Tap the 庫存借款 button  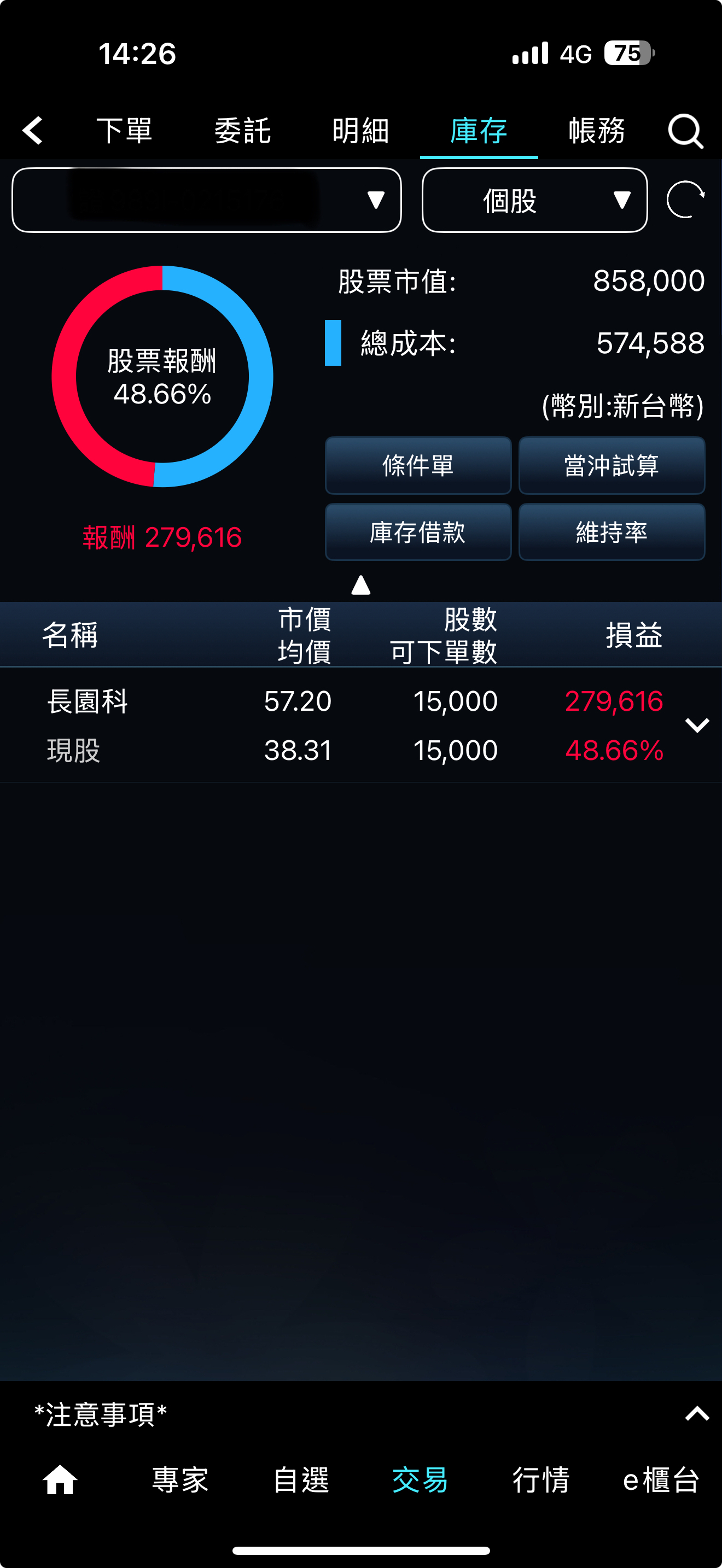[418, 532]
